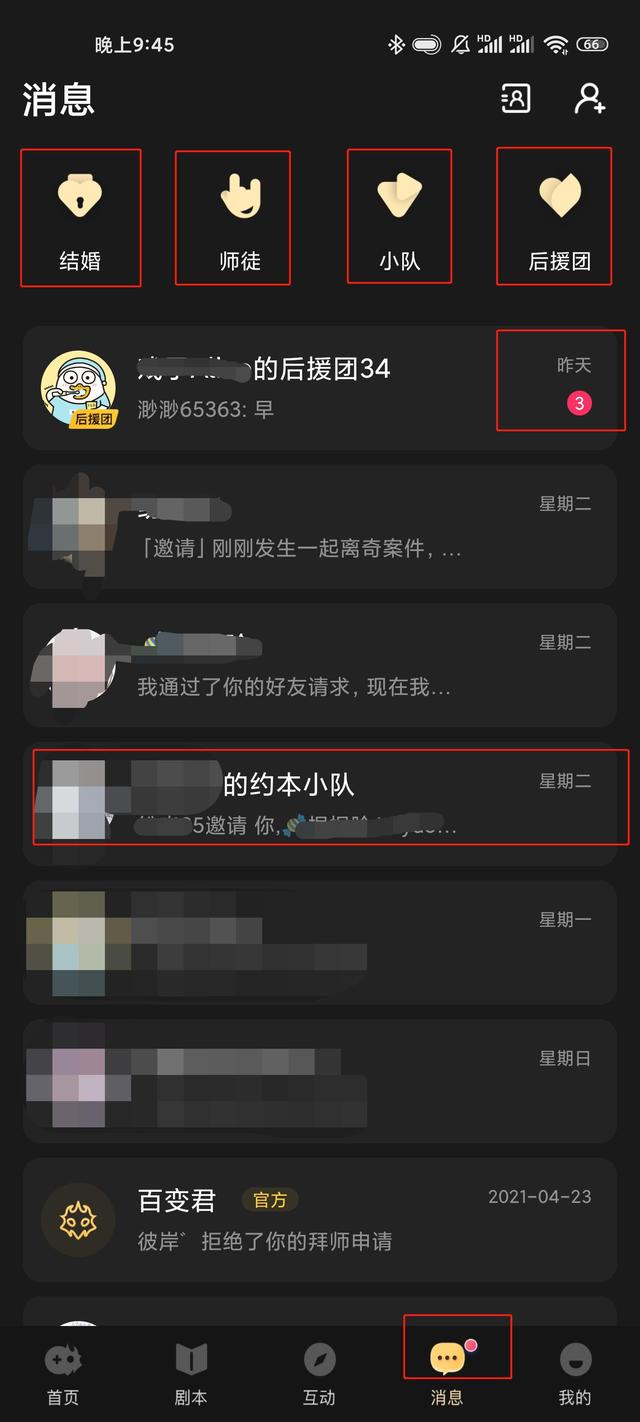
Task: Open the 师徒 section
Action: [239, 218]
